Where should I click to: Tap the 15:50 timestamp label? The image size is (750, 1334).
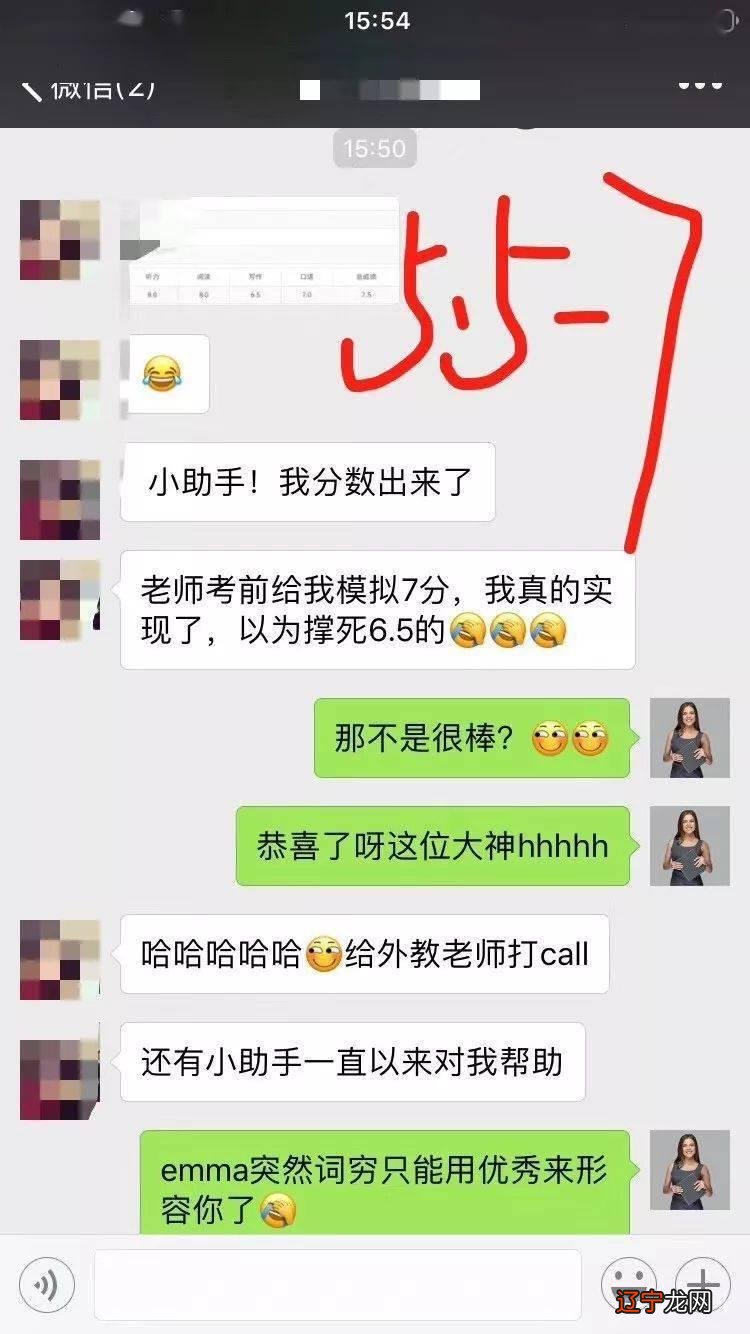pyautogui.click(x=375, y=149)
